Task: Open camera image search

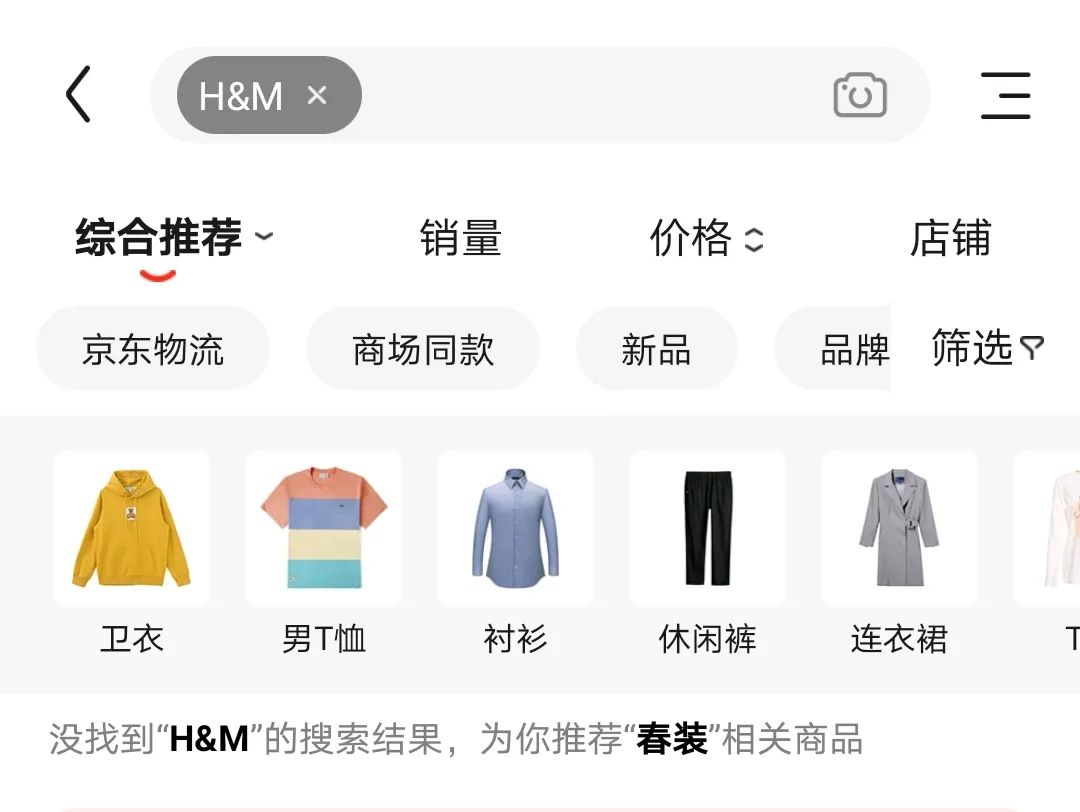Action: [860, 96]
